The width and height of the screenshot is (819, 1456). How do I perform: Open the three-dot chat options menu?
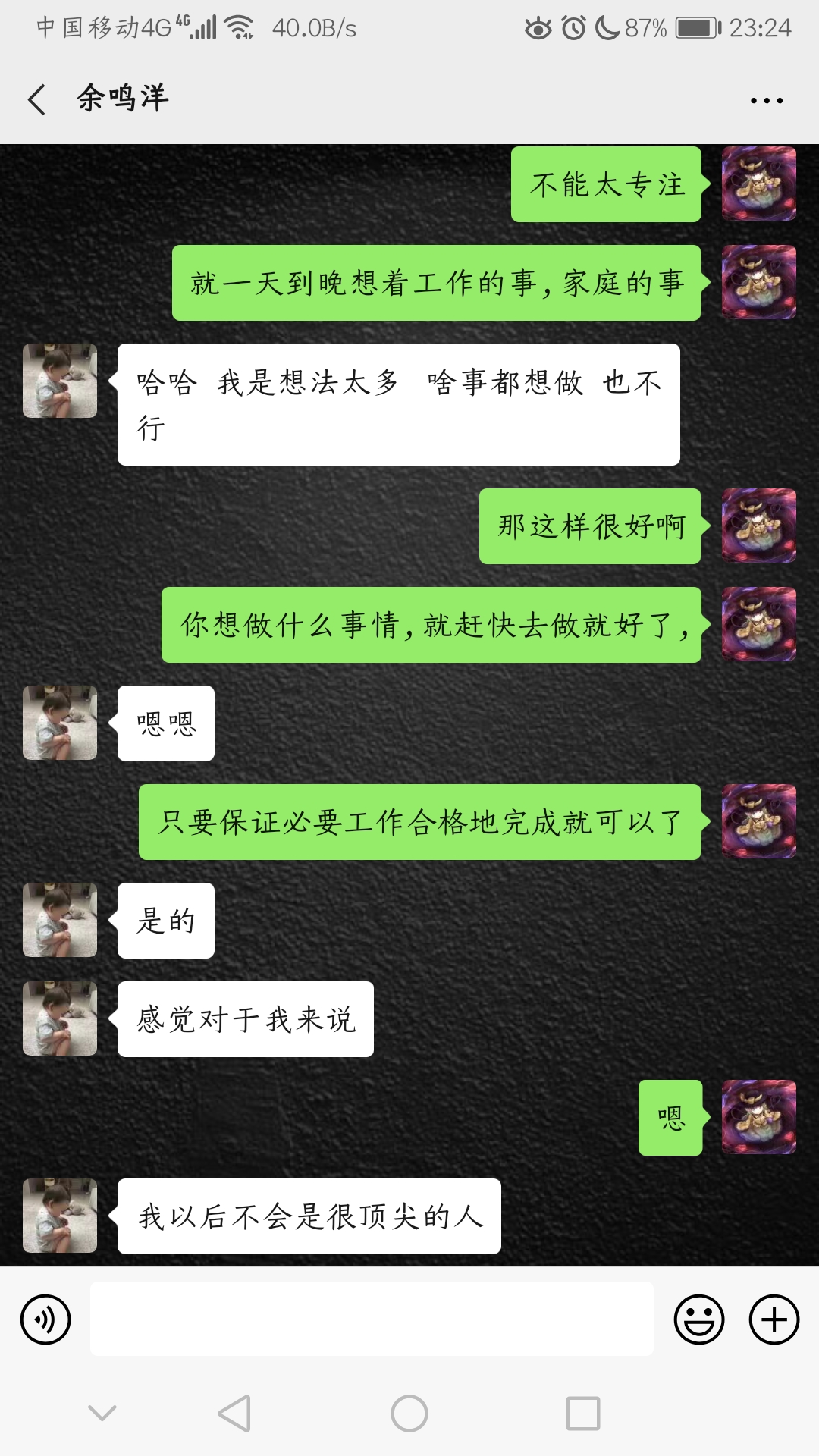[x=766, y=100]
